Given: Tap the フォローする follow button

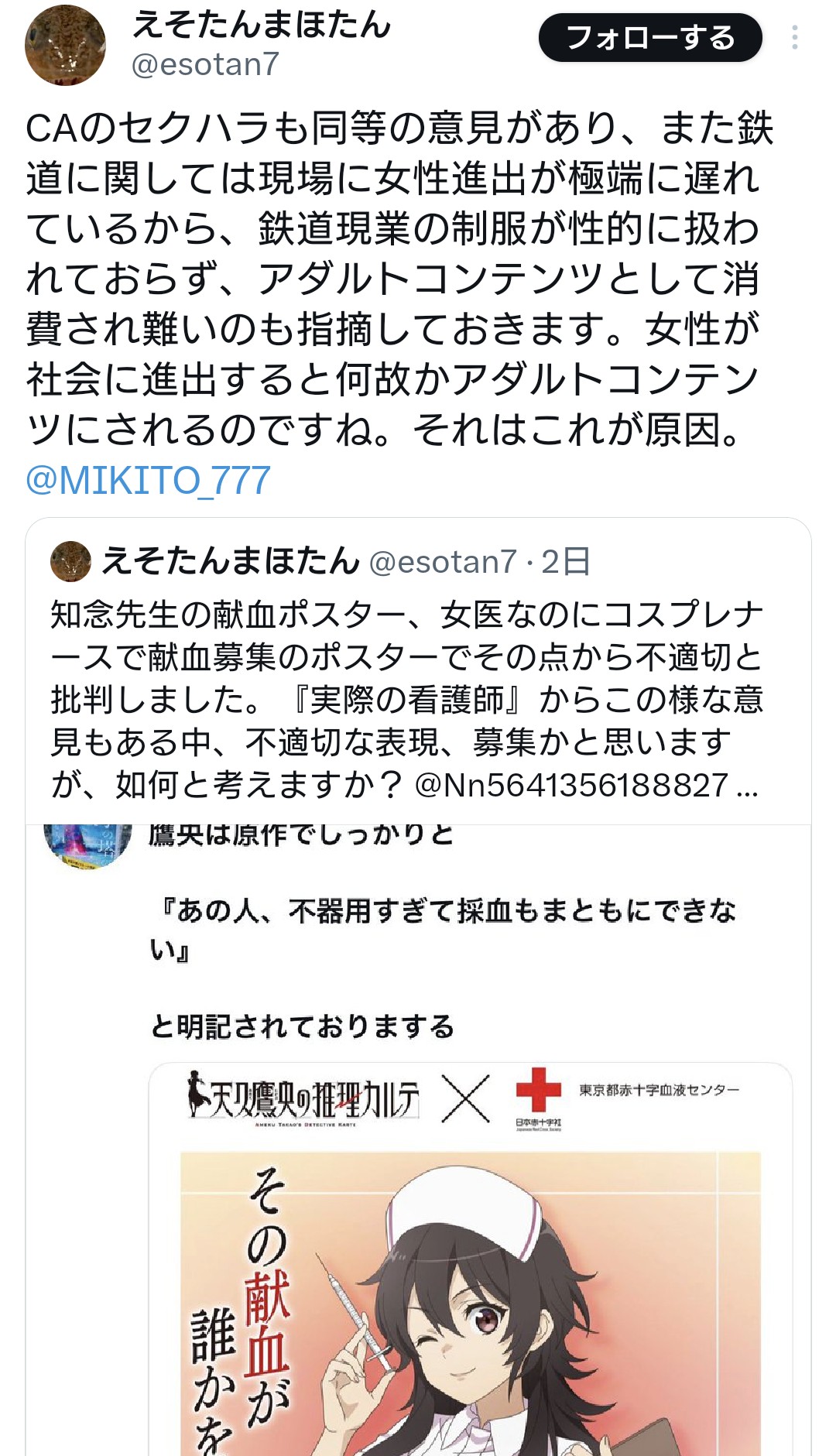Looking at the screenshot, I should [650, 38].
